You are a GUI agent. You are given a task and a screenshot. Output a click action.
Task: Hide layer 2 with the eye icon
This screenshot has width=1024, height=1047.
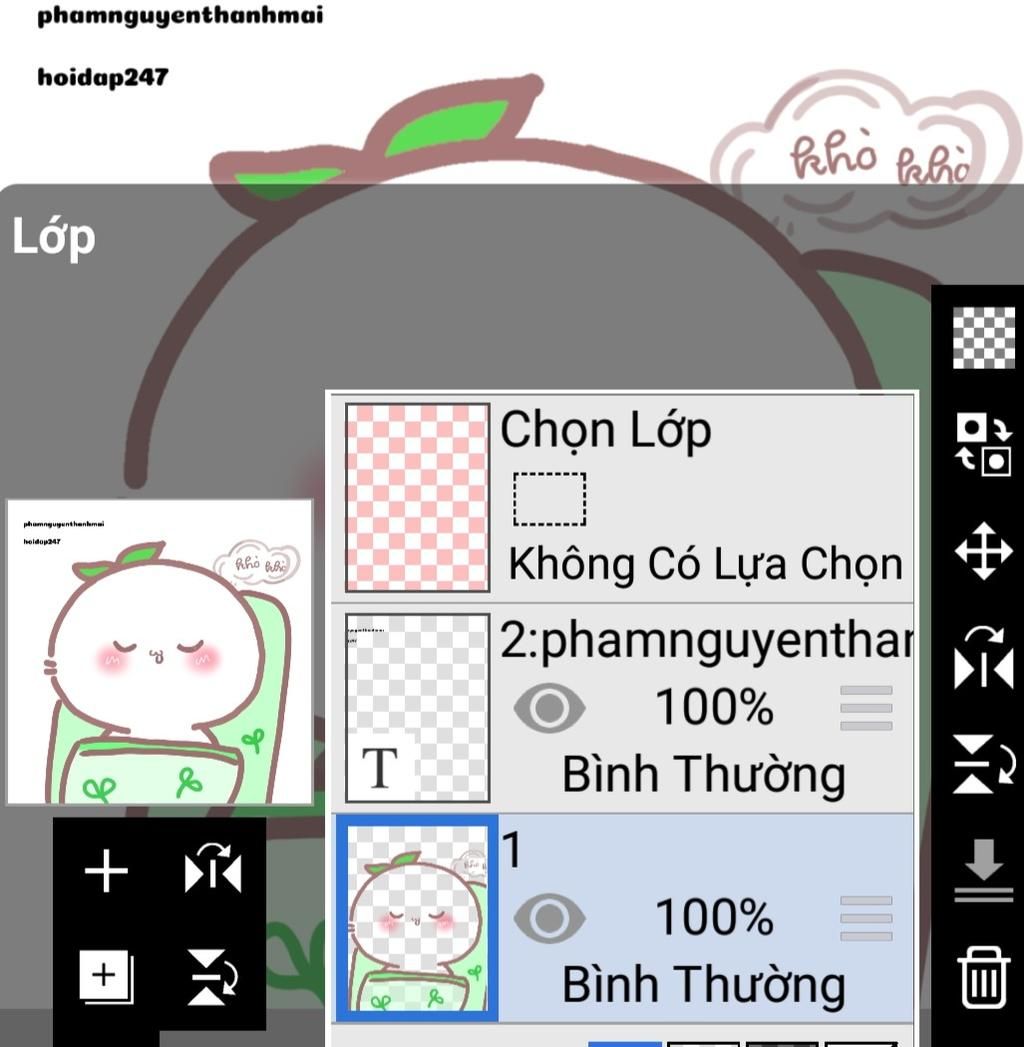(549, 708)
